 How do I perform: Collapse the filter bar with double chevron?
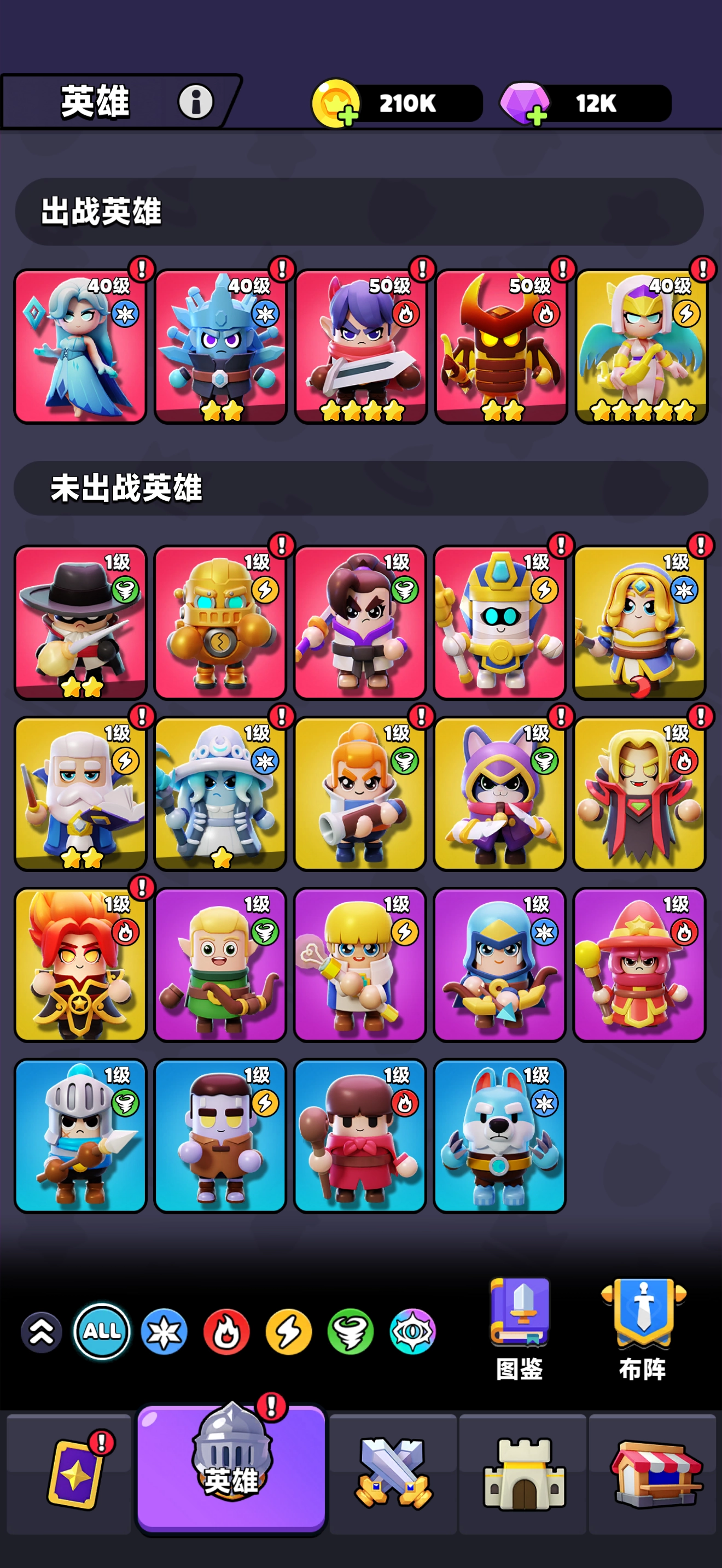pyautogui.click(x=42, y=1332)
